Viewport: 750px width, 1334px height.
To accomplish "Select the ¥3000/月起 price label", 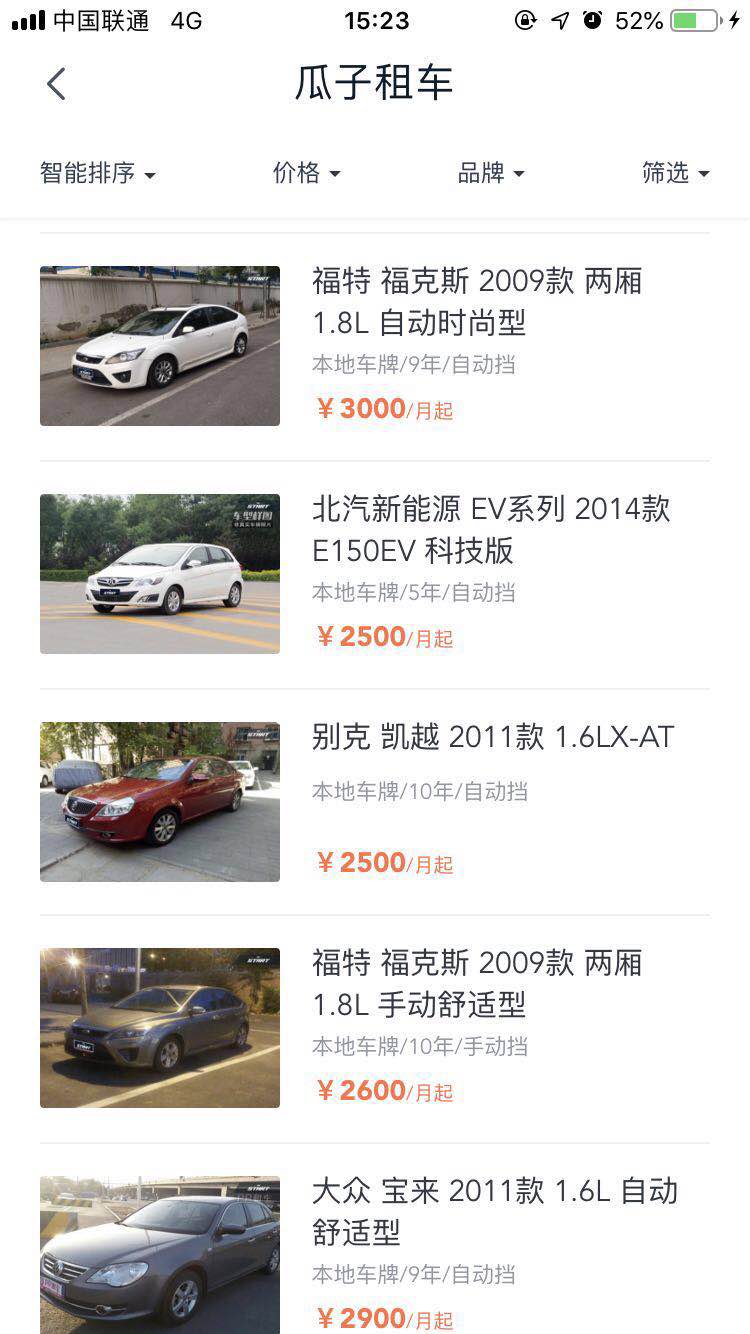I will (x=383, y=410).
